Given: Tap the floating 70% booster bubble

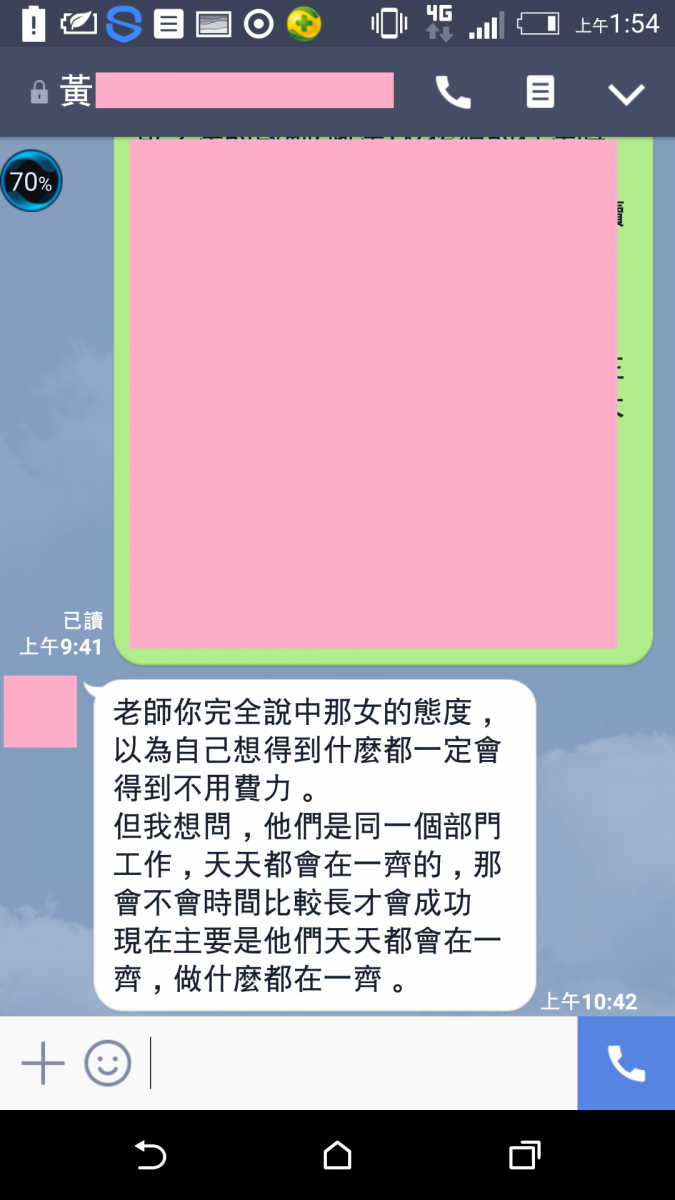Looking at the screenshot, I should click(31, 181).
